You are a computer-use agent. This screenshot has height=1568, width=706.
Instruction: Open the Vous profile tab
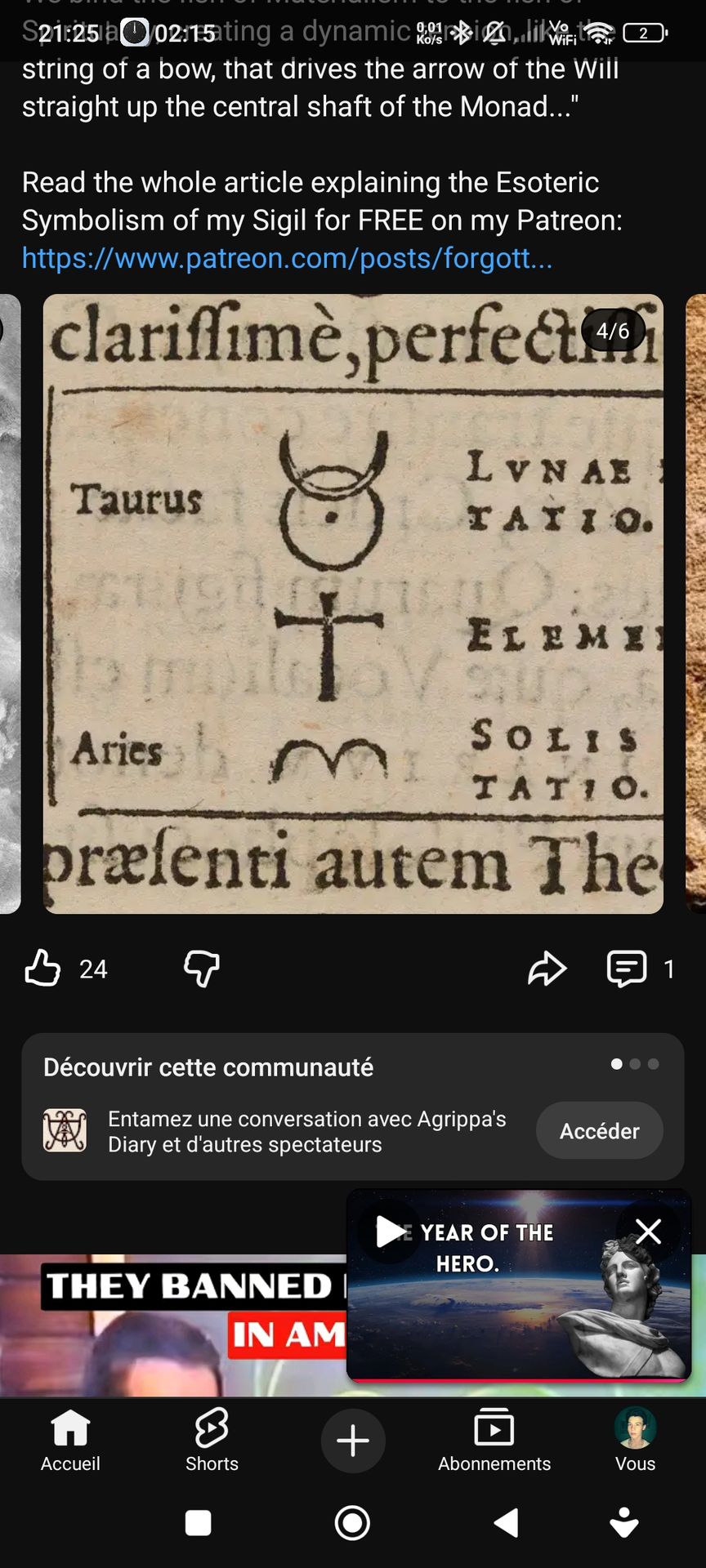[635, 1441]
